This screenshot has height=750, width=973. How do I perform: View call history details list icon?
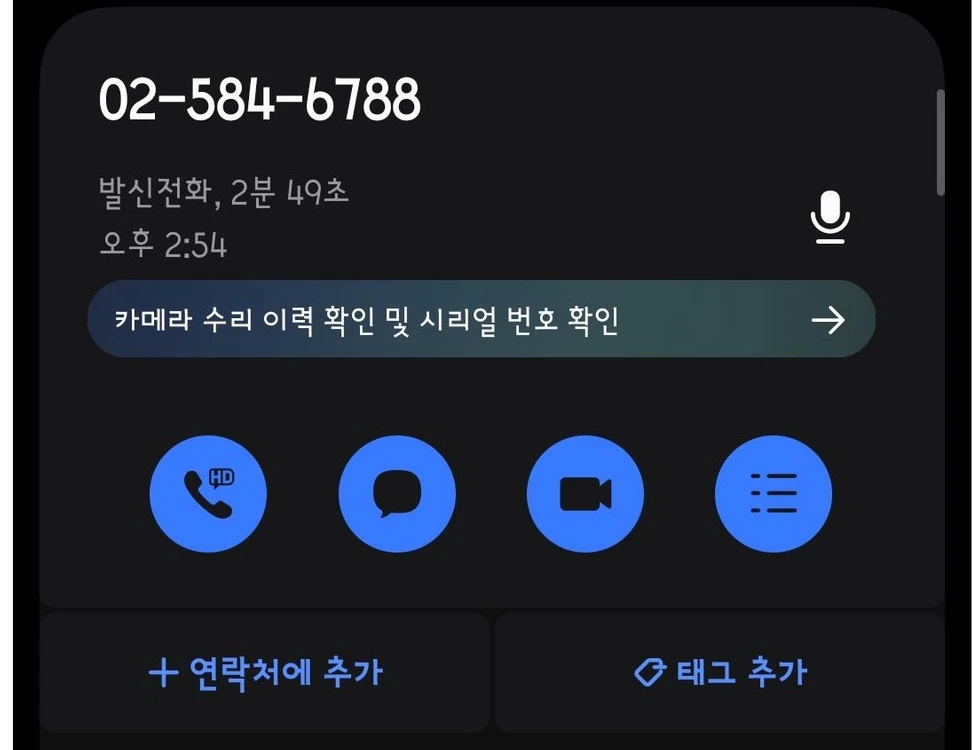tap(773, 494)
